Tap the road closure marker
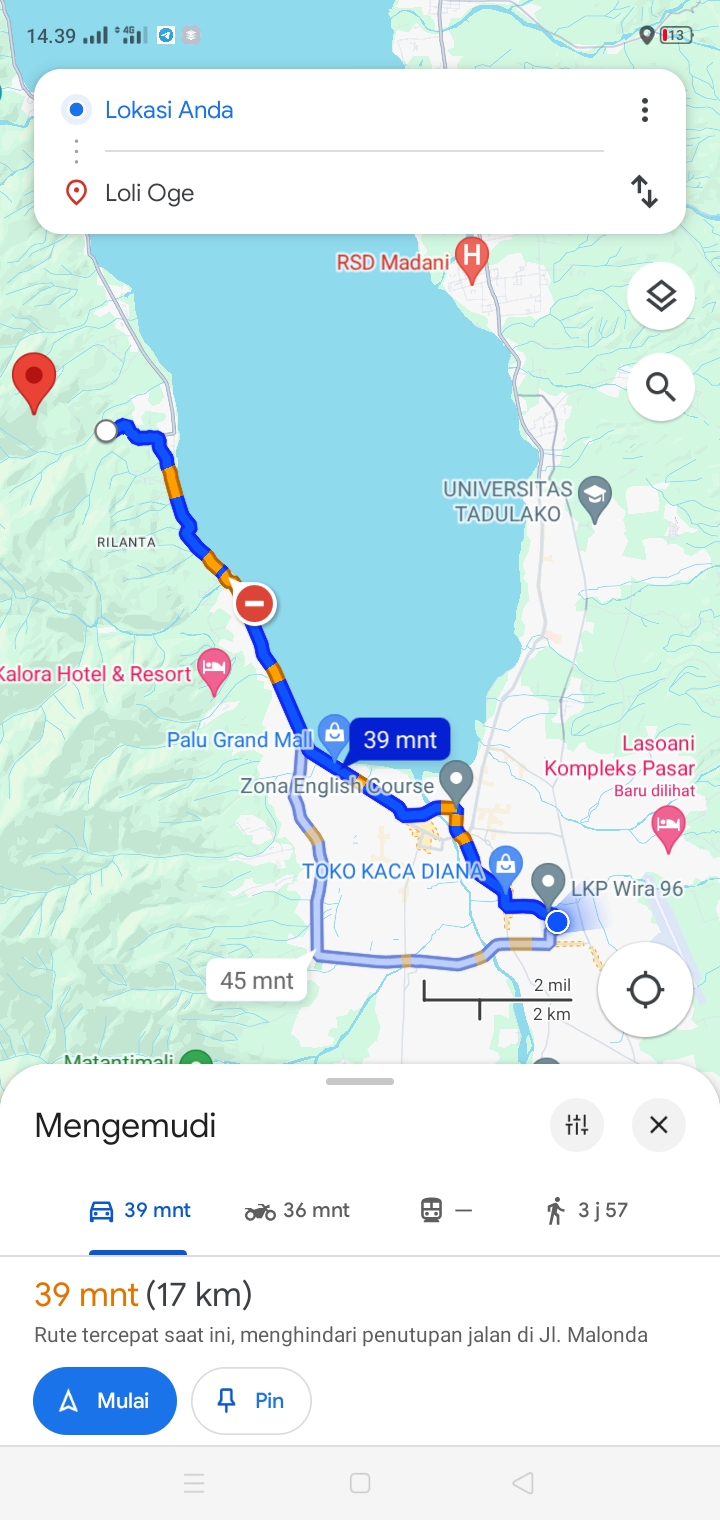The image size is (720, 1520). [x=255, y=604]
